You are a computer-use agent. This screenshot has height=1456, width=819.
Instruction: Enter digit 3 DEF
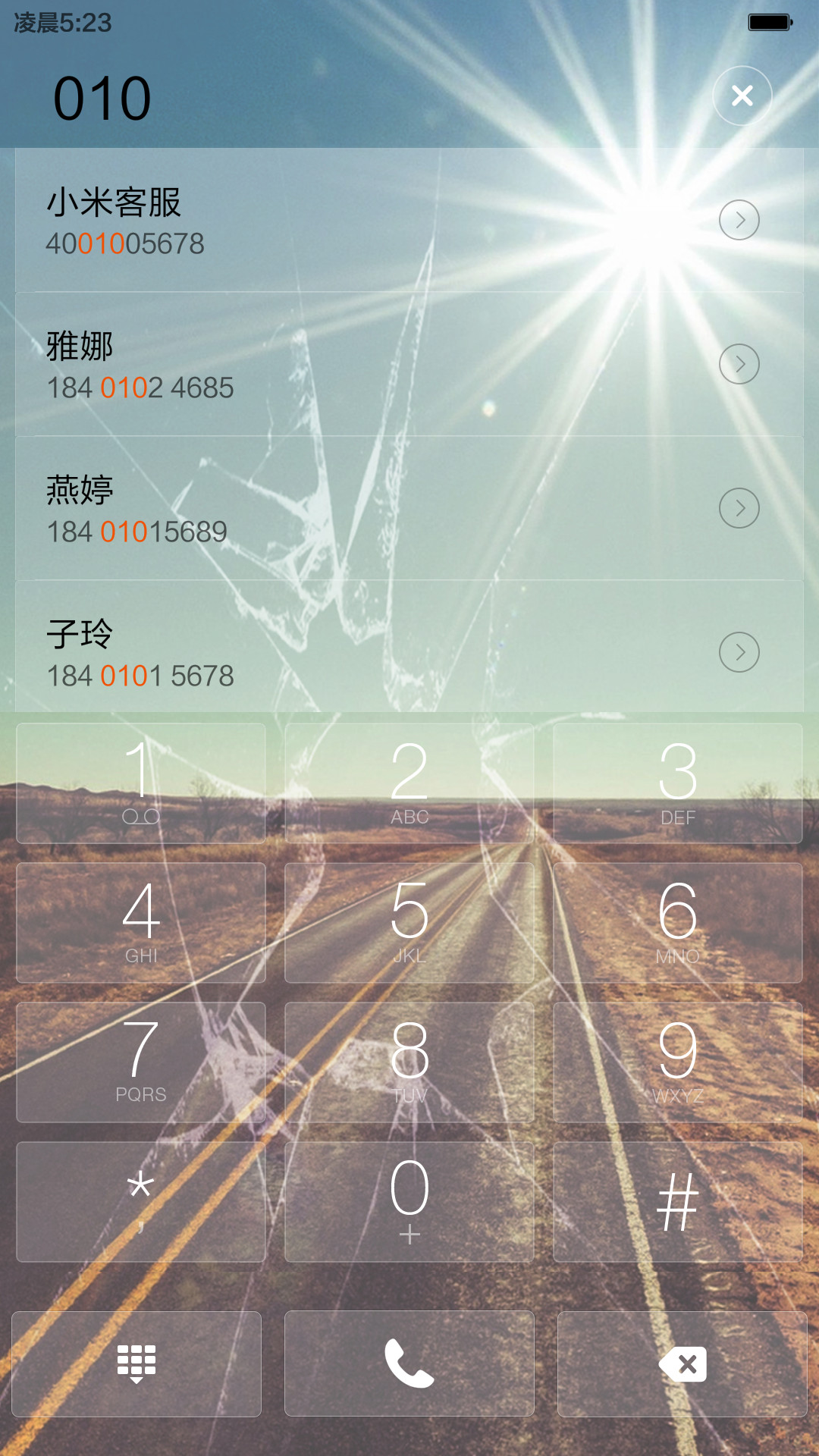(678, 783)
